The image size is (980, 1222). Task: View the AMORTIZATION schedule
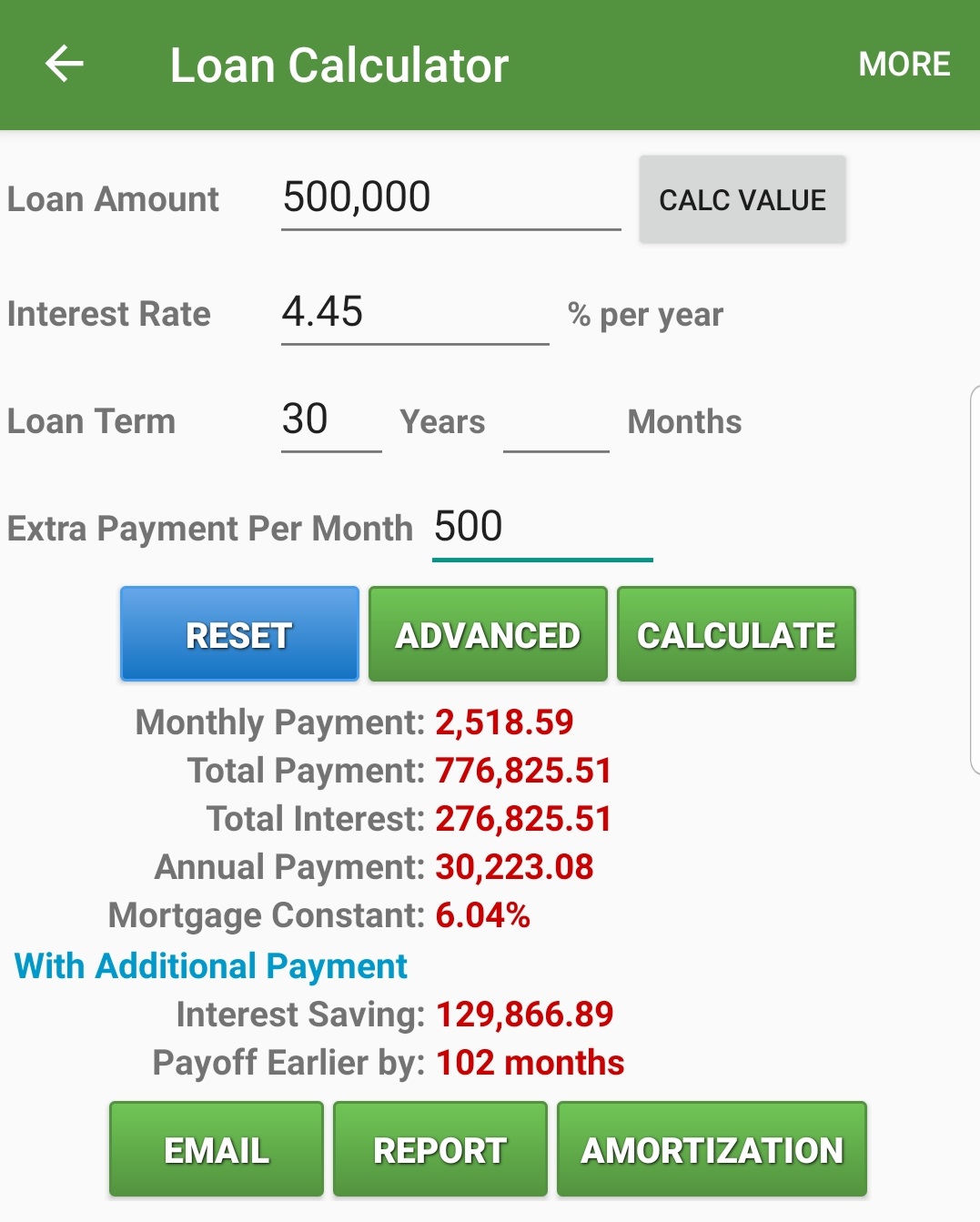(712, 1149)
